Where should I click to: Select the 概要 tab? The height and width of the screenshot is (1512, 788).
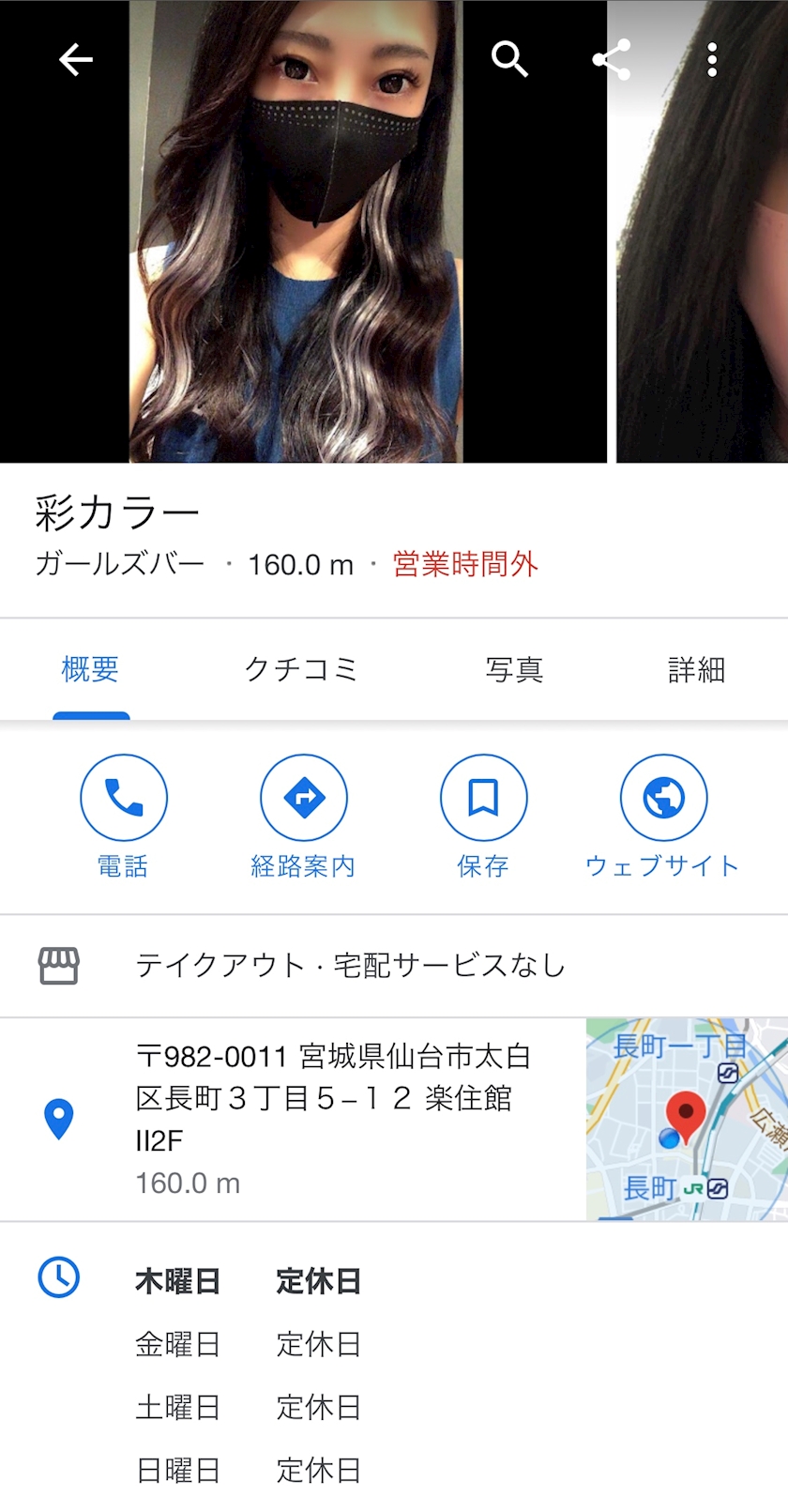pos(90,669)
